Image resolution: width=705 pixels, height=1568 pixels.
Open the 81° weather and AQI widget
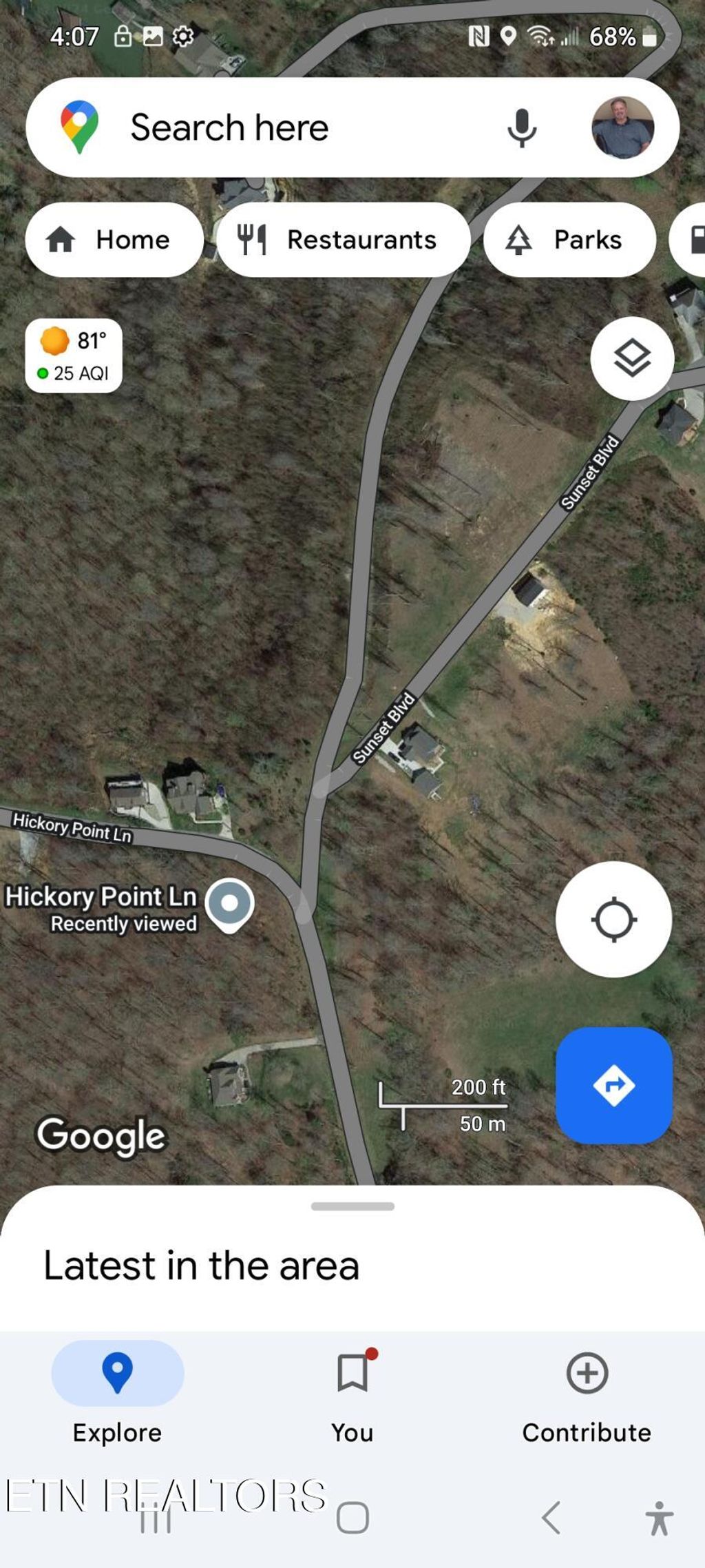pyautogui.click(x=74, y=355)
